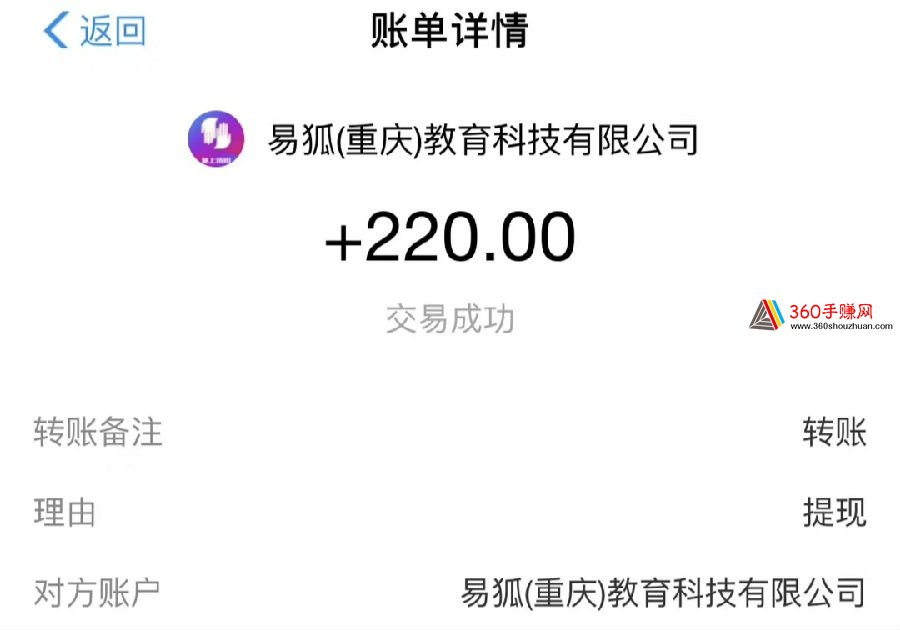This screenshot has width=900, height=630.
Task: Open the 易狐(重庆)教育科技有限公司 merchant header
Action: [x=444, y=139]
